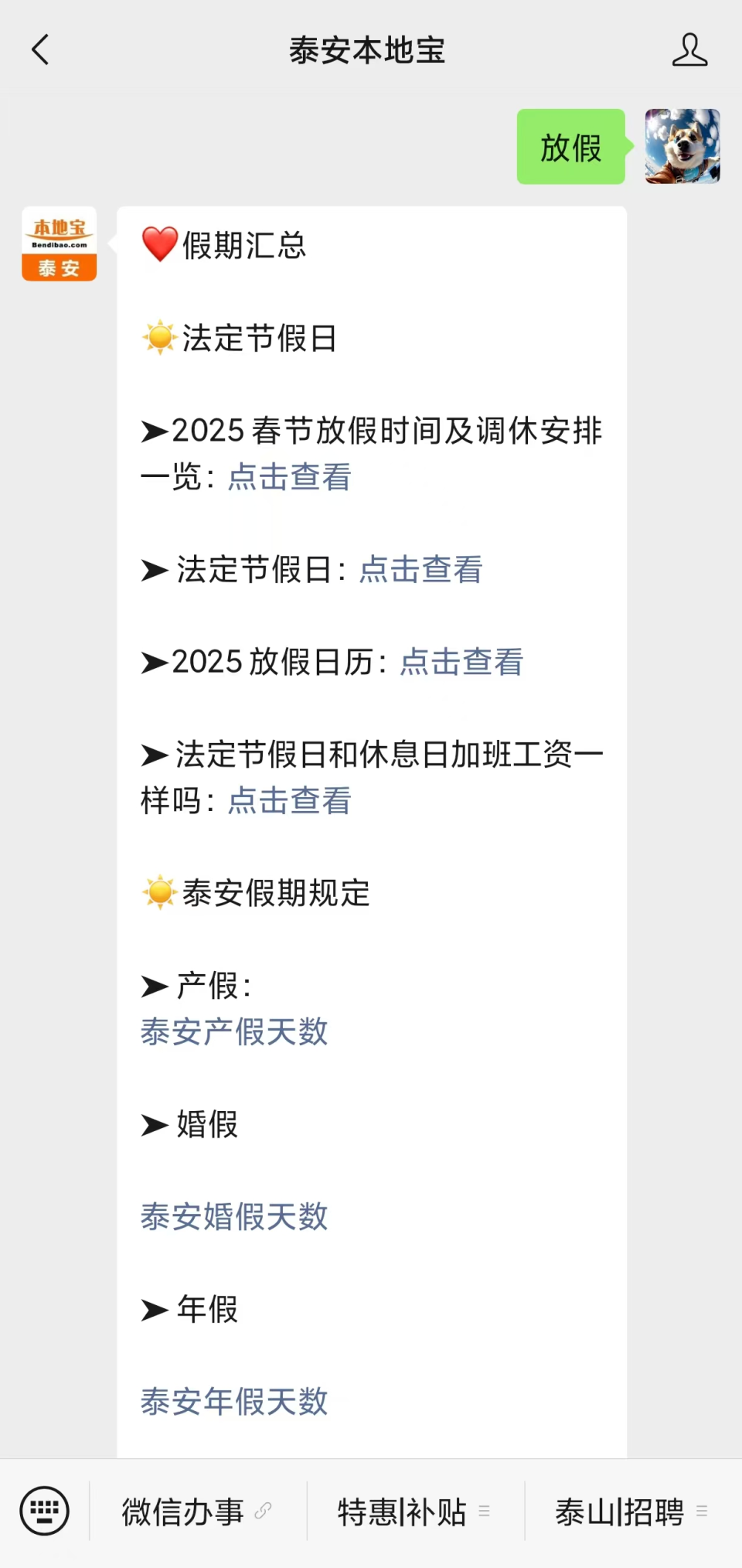Open 2025 放假日历 点击查看 link
This screenshot has height=1568, width=742.
pyautogui.click(x=461, y=663)
